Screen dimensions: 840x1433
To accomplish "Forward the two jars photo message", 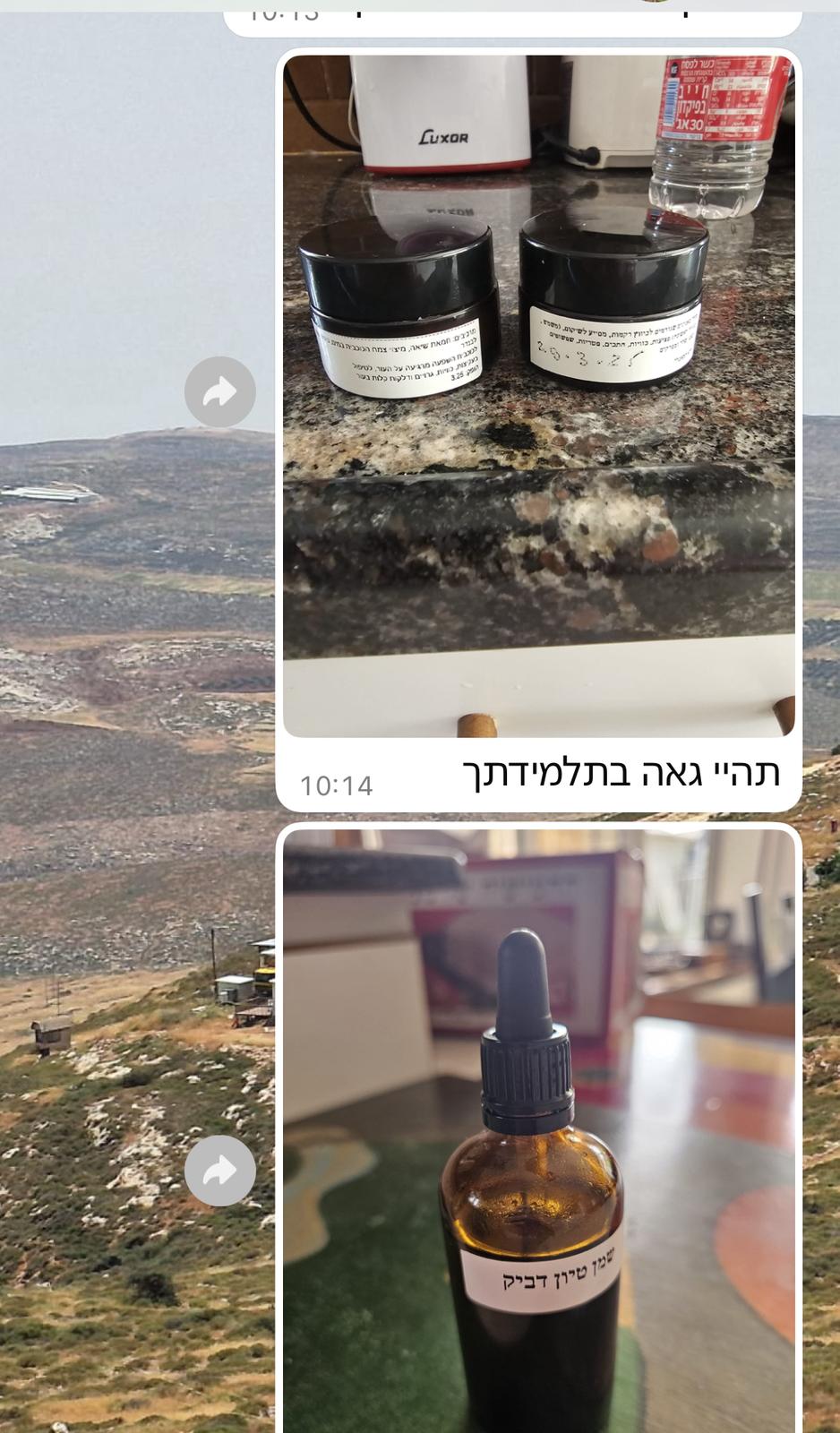I will pyautogui.click(x=219, y=391).
